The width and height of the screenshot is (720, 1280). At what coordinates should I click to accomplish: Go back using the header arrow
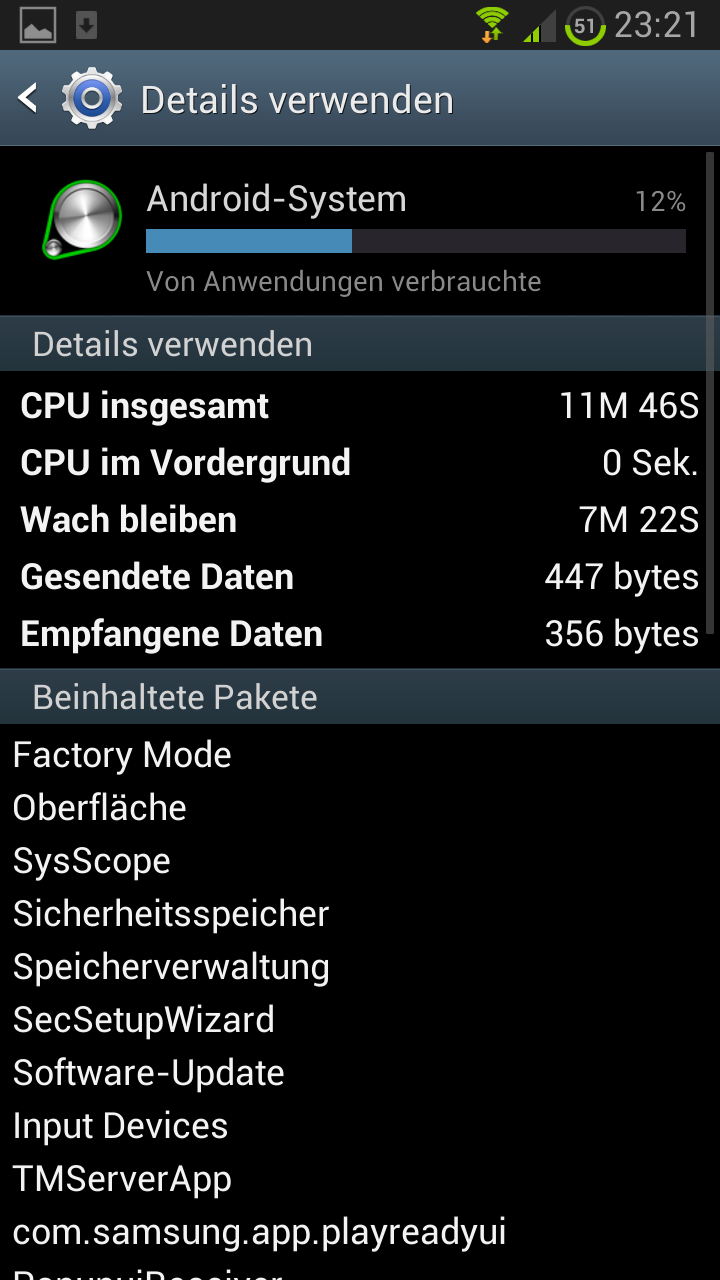pyautogui.click(x=28, y=98)
